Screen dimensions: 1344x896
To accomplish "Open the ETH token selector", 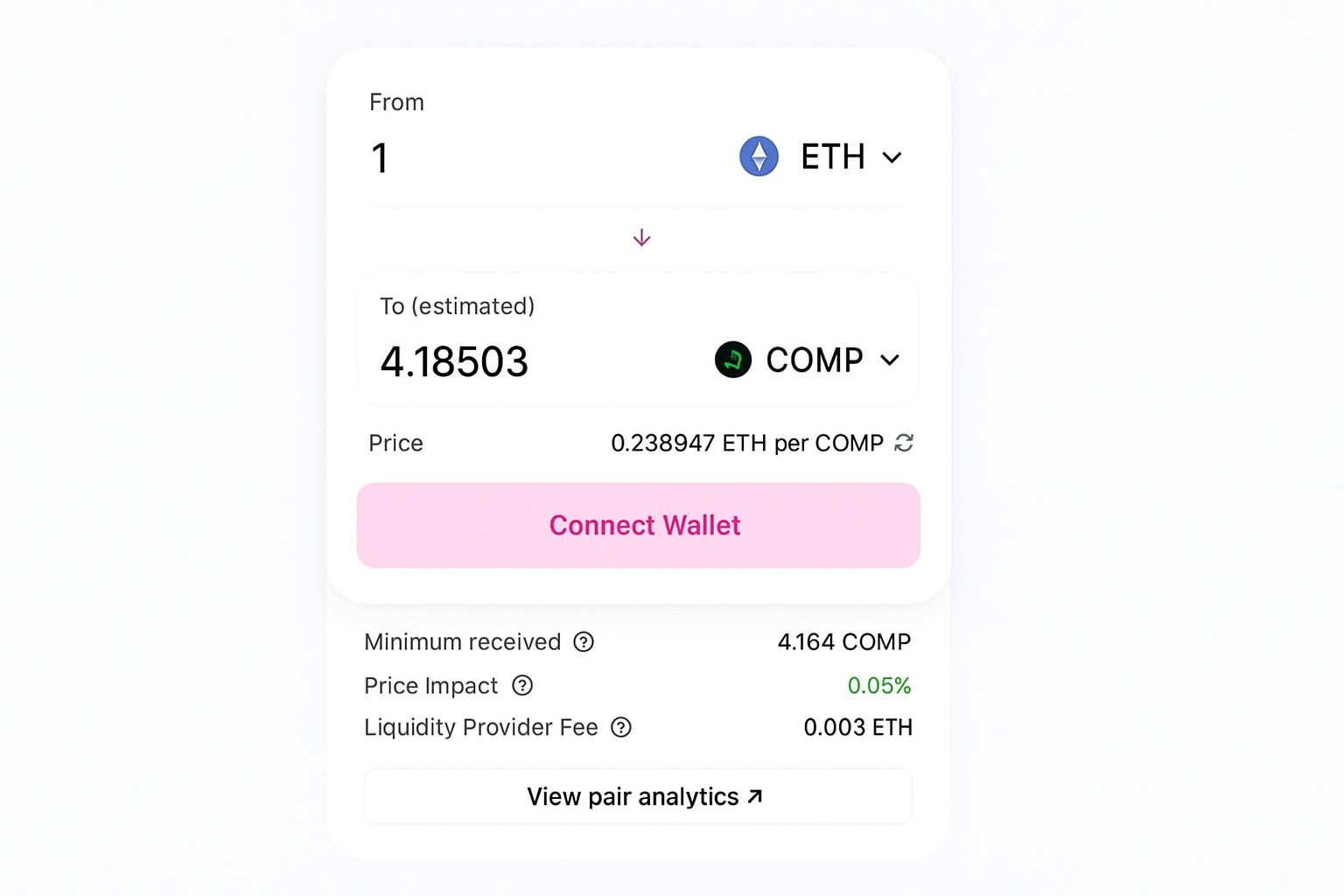I will coord(821,157).
